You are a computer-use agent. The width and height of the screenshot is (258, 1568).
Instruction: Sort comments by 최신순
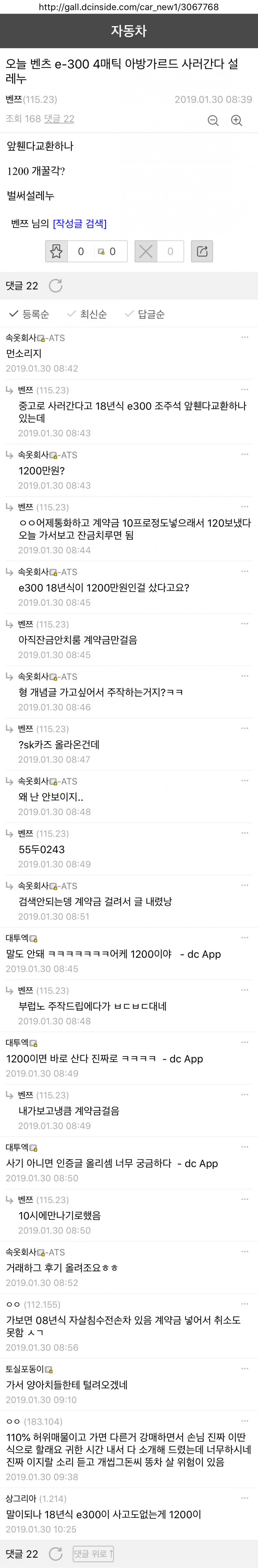pos(87,314)
